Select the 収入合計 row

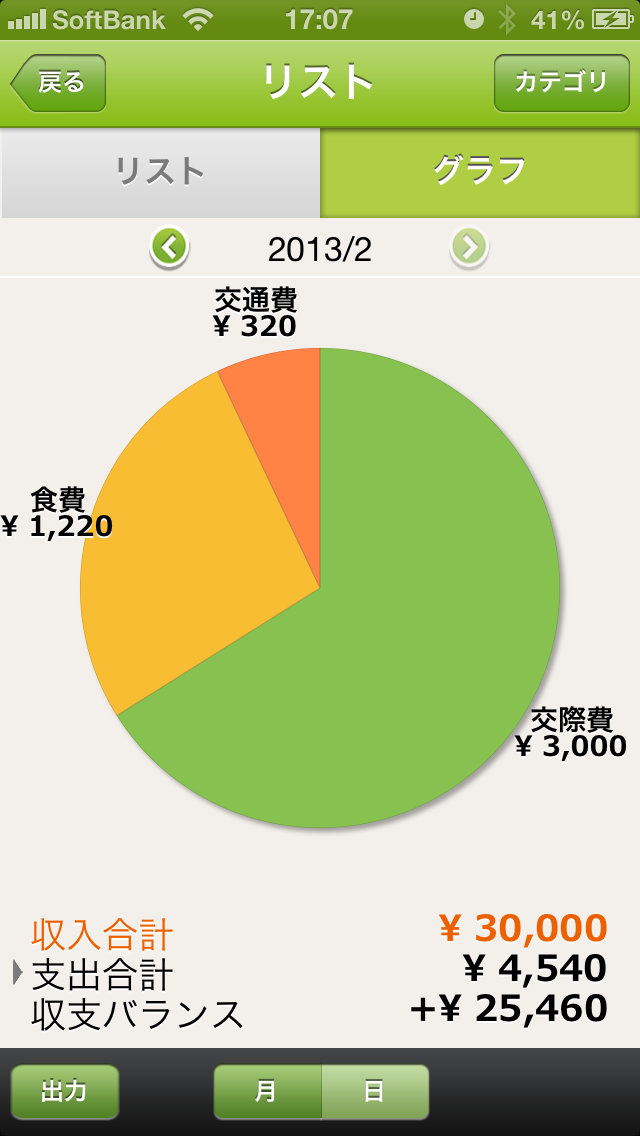(319, 935)
